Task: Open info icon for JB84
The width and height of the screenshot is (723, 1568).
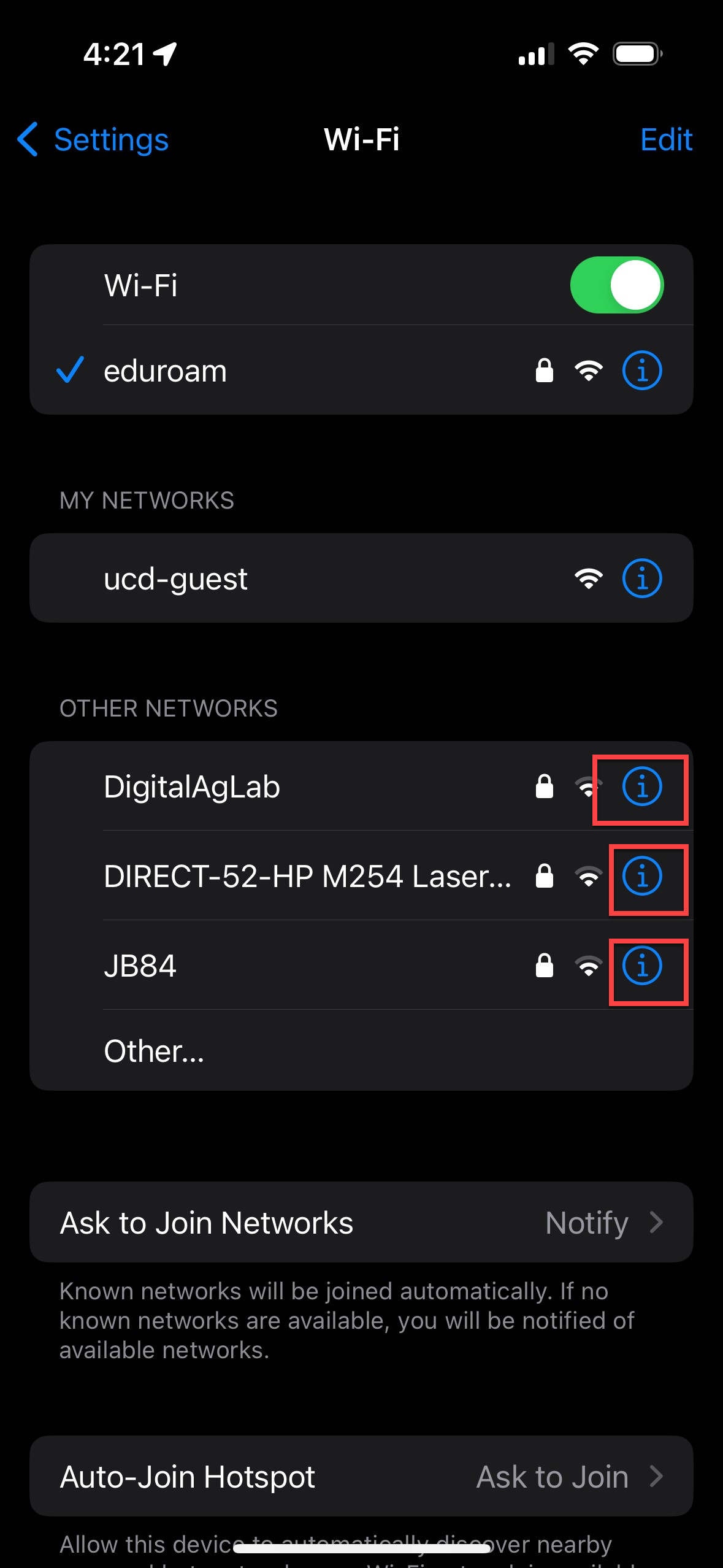Action: [x=642, y=966]
